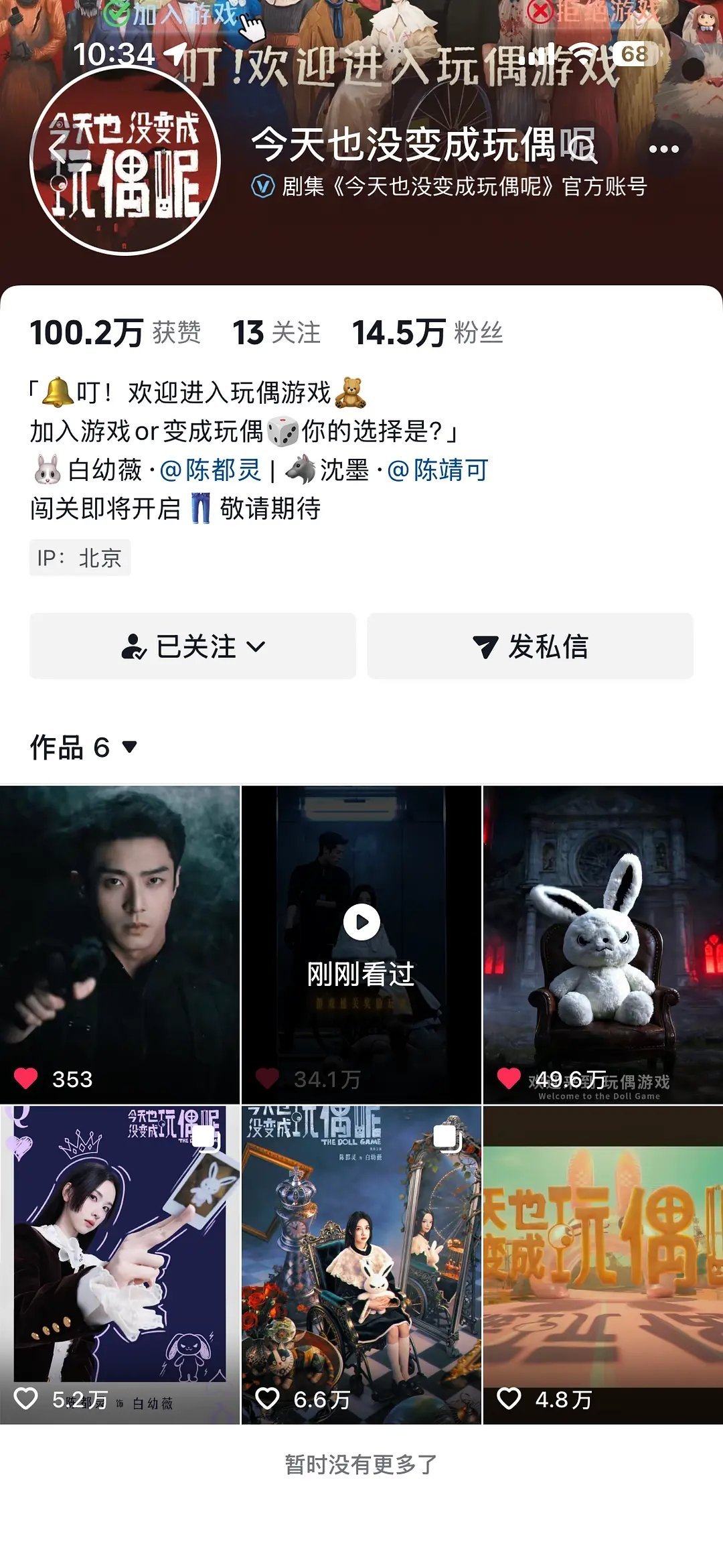The width and height of the screenshot is (723, 1568).
Task: Tap the play button on 刚刚看过 video
Action: (x=361, y=922)
